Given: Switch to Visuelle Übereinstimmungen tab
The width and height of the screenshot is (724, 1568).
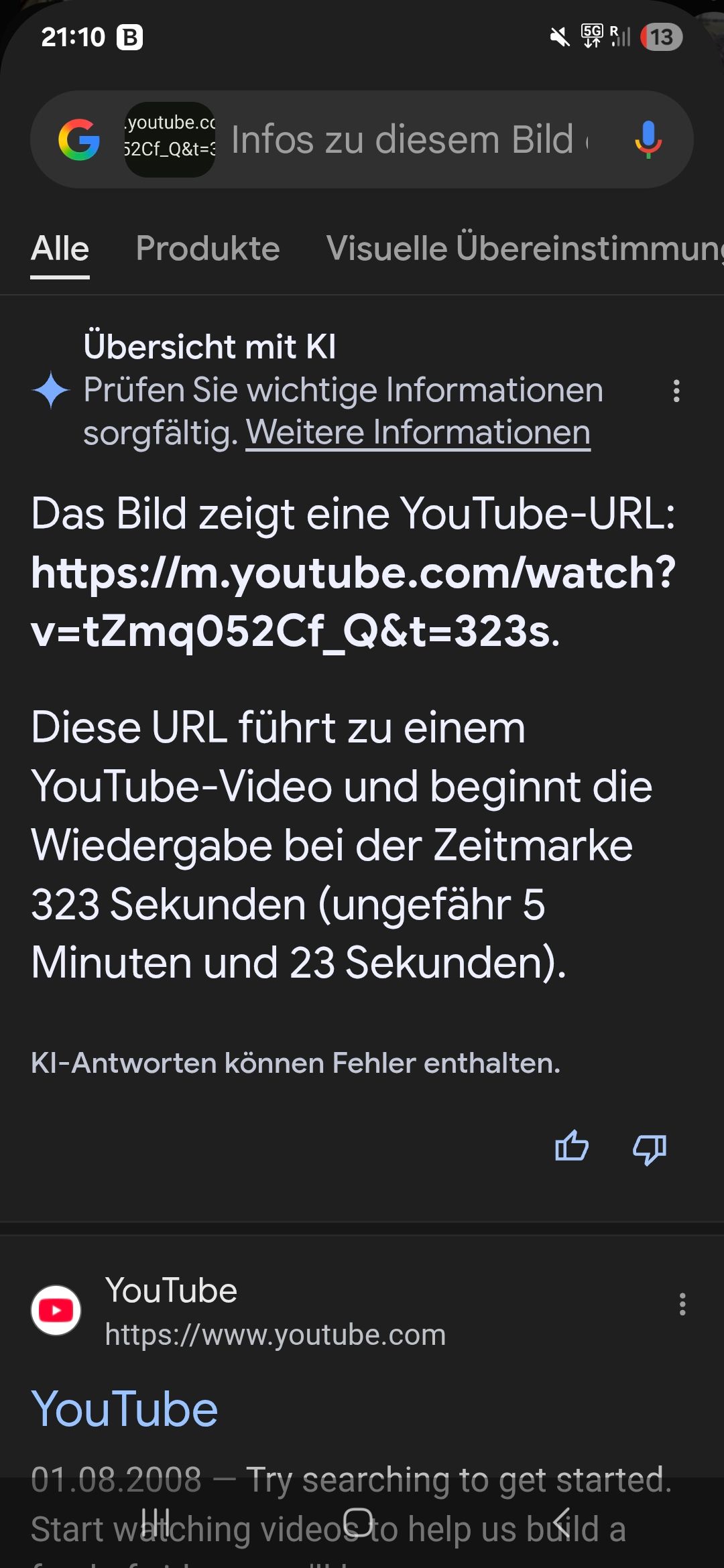Looking at the screenshot, I should (524, 249).
